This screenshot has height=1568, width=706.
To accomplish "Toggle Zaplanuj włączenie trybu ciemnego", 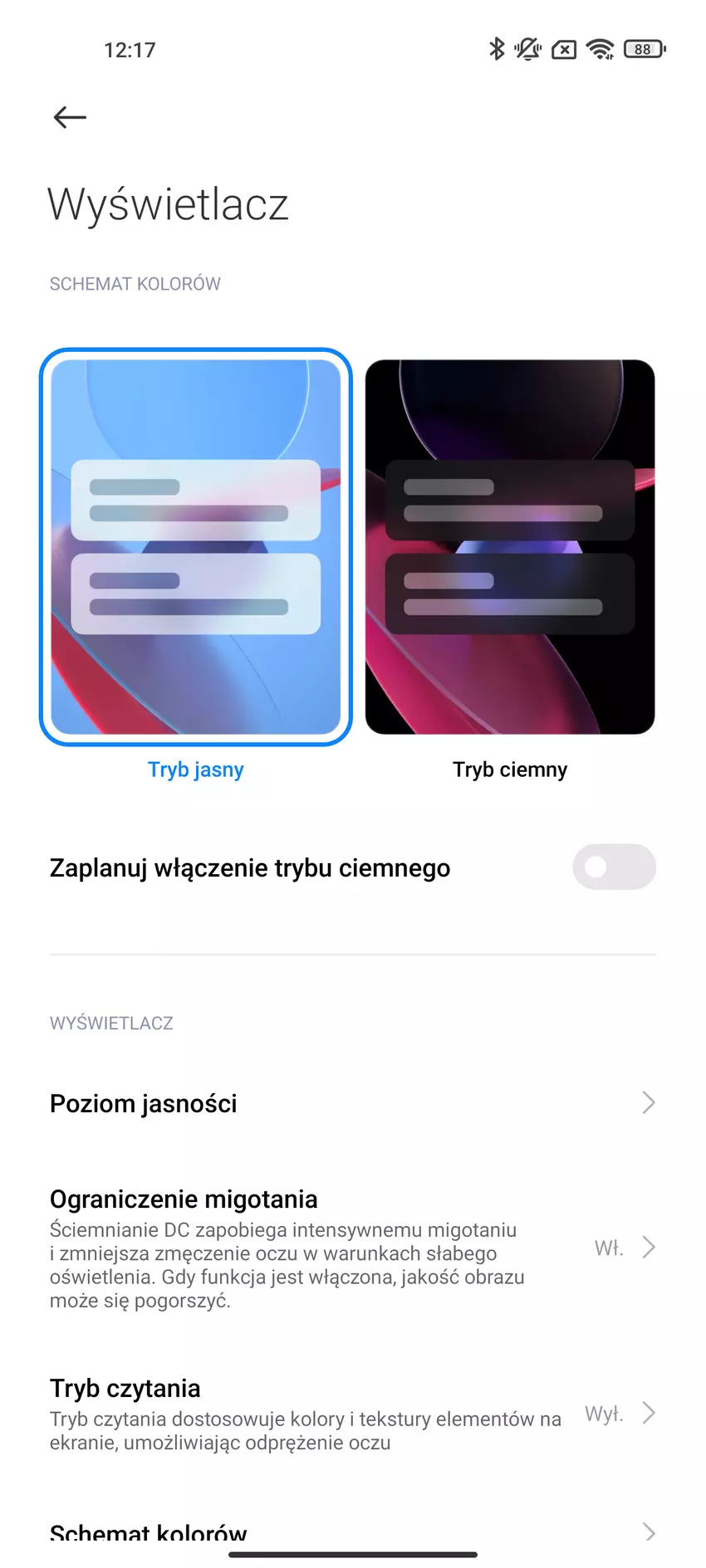I will coord(613,867).
